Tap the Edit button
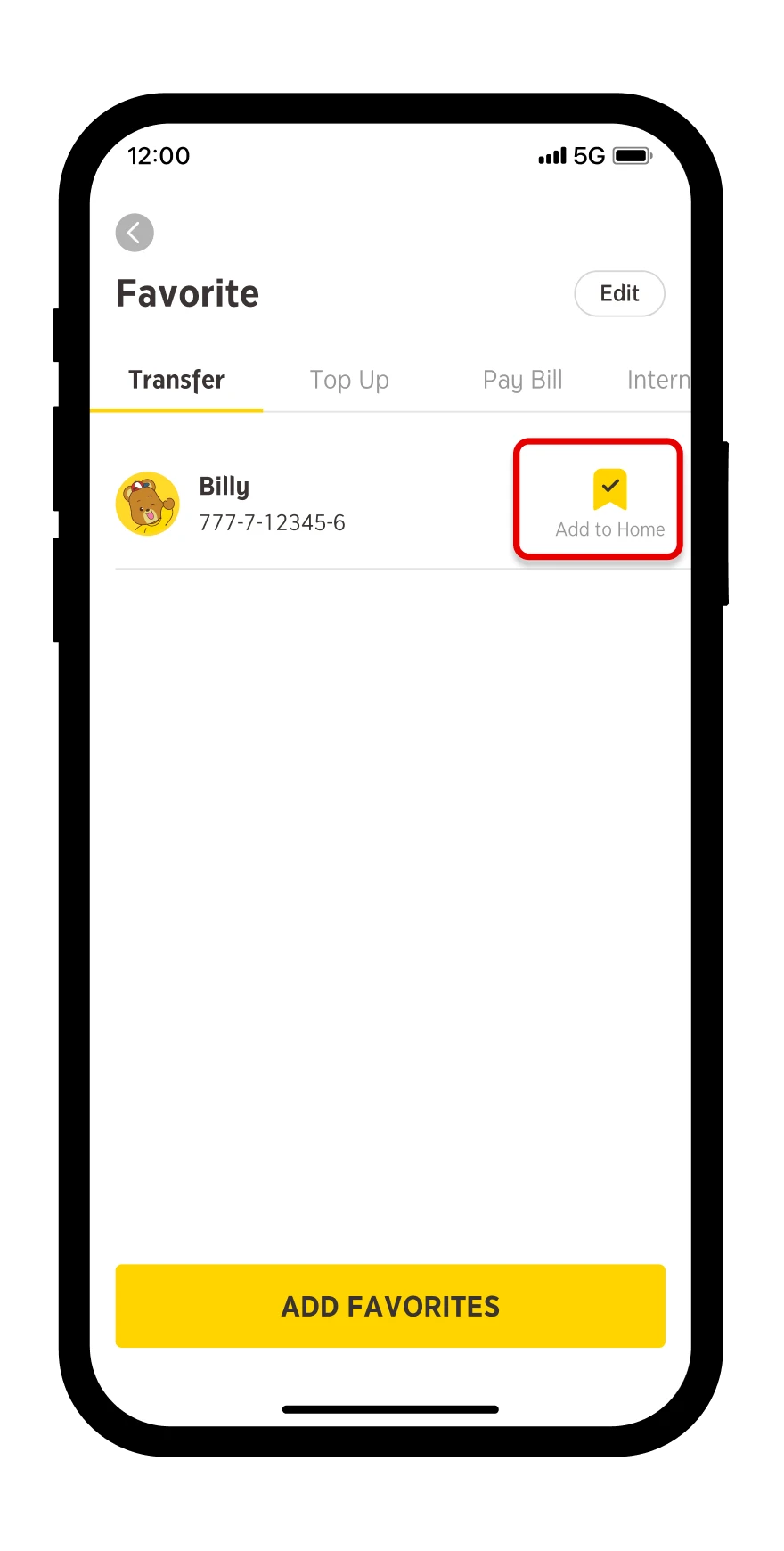This screenshot has width=784, height=1551. (619, 293)
